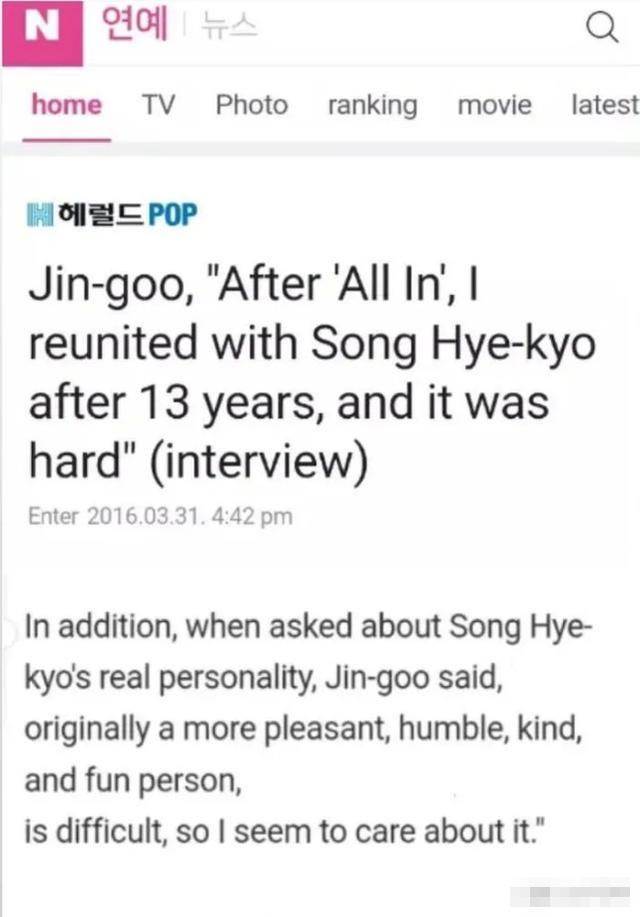Open the ranking tab
The height and width of the screenshot is (917, 640).
click(x=372, y=105)
